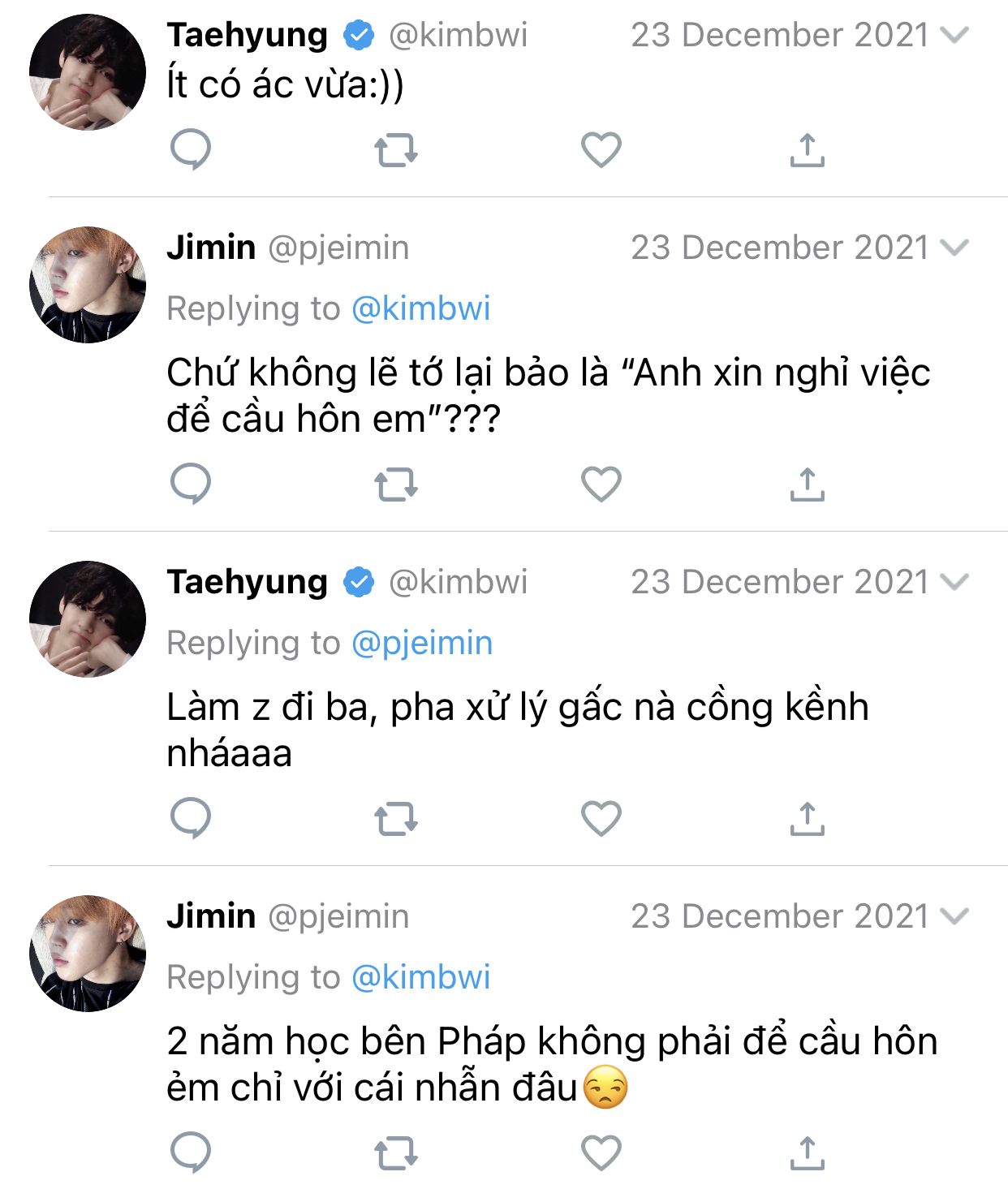The height and width of the screenshot is (1189, 1008).
Task: Open Jimin's avatar on "2 năm học bên Pháp" tweet
Action: pyautogui.click(x=88, y=953)
